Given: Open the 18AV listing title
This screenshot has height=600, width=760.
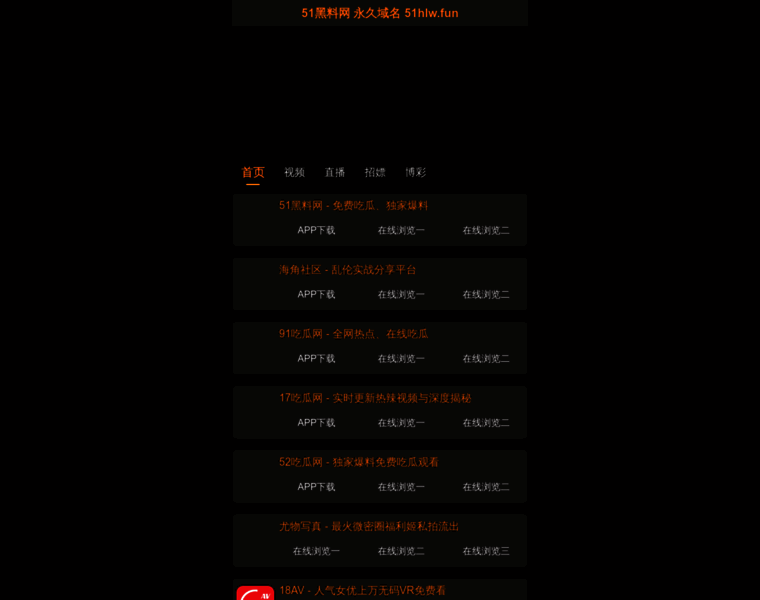Looking at the screenshot, I should pos(362,590).
